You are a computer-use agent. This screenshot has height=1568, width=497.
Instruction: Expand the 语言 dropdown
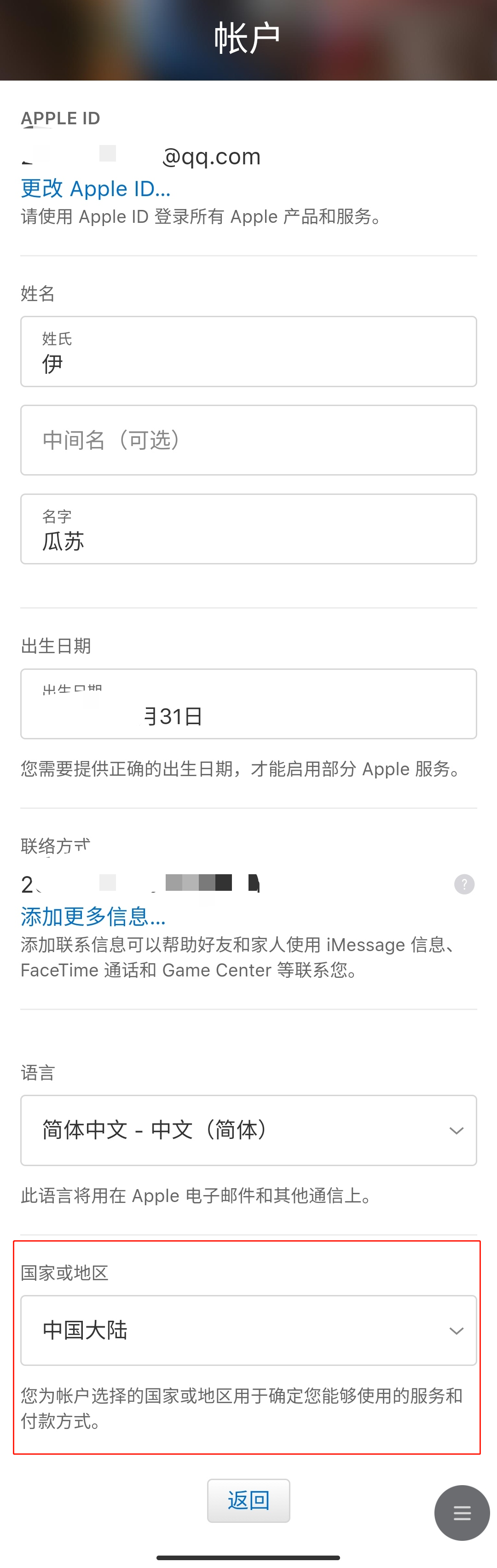click(x=248, y=1130)
